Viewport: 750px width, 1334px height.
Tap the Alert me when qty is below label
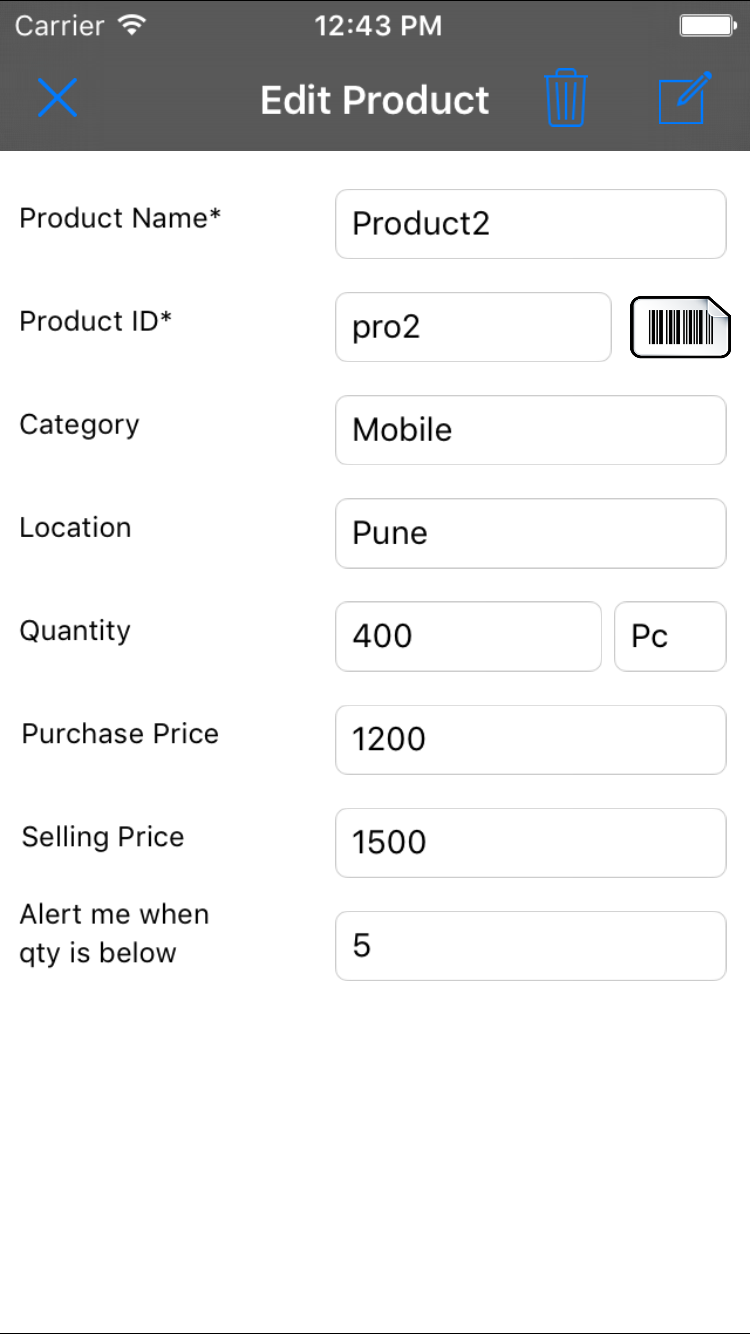(113, 933)
